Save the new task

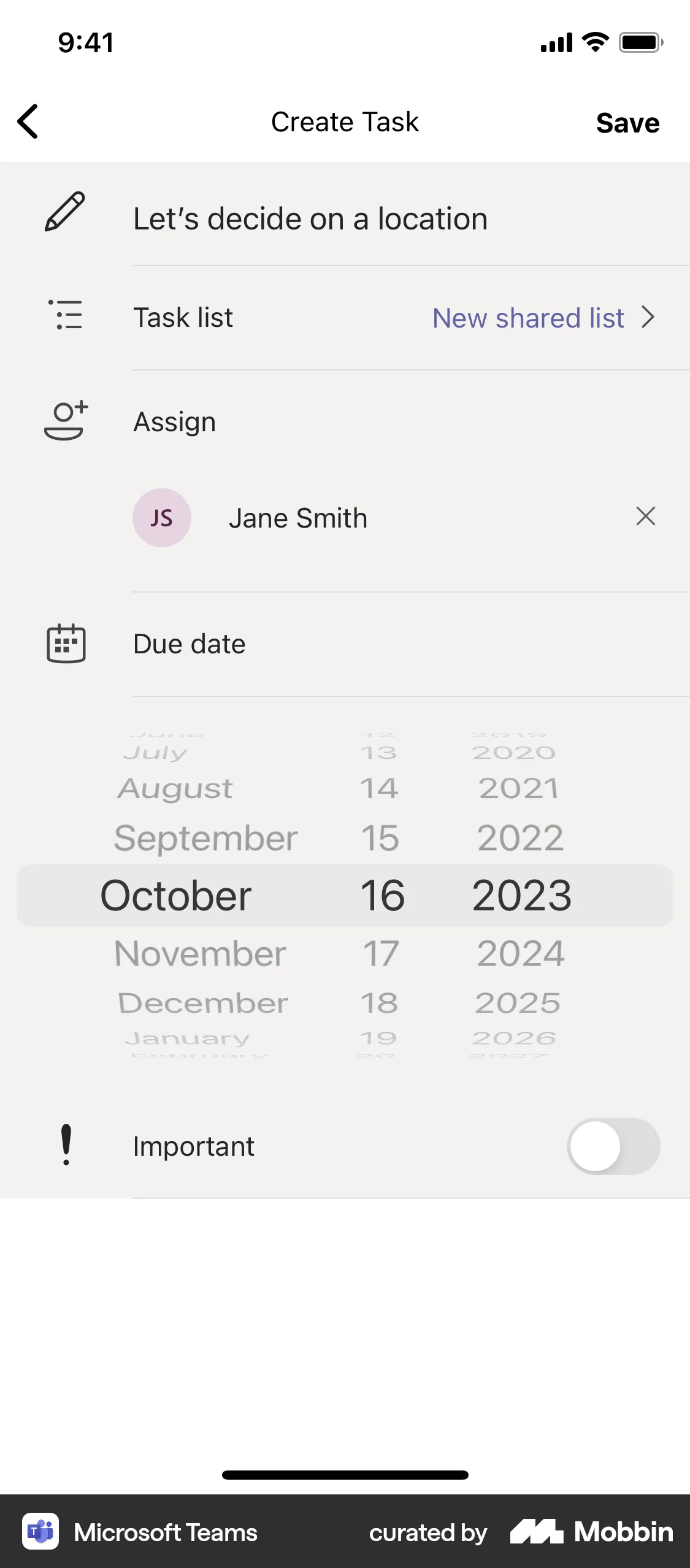coord(627,122)
